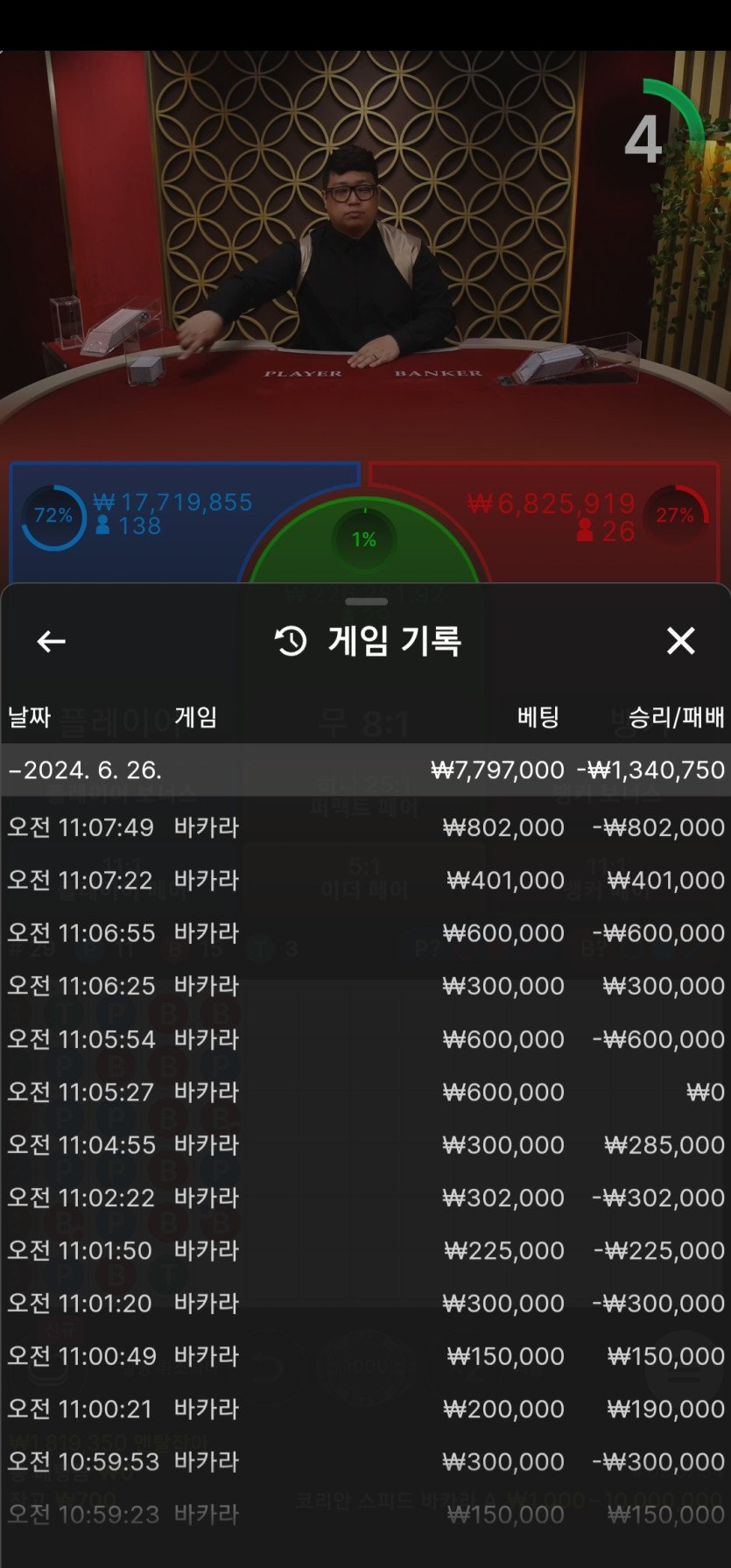
Task: Select the 오전 11:05:54 record row
Action: (365, 1039)
